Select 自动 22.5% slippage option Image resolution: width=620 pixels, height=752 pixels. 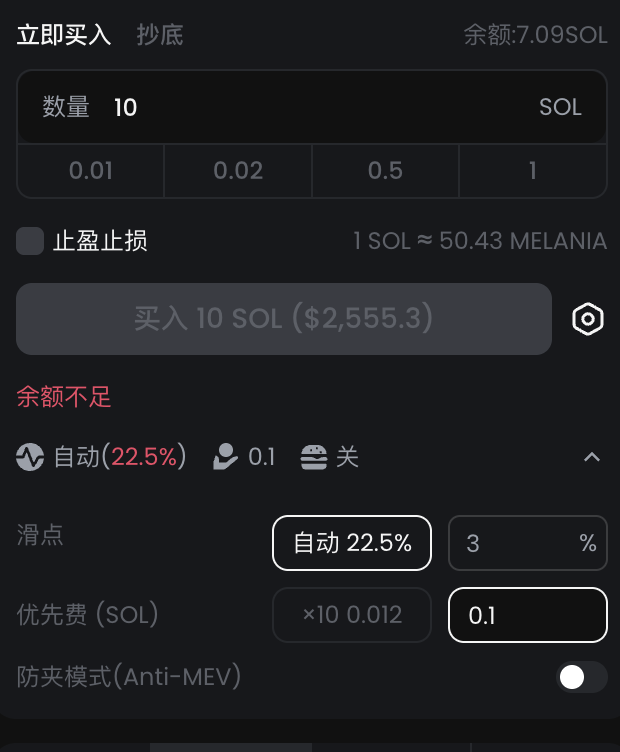coord(352,543)
